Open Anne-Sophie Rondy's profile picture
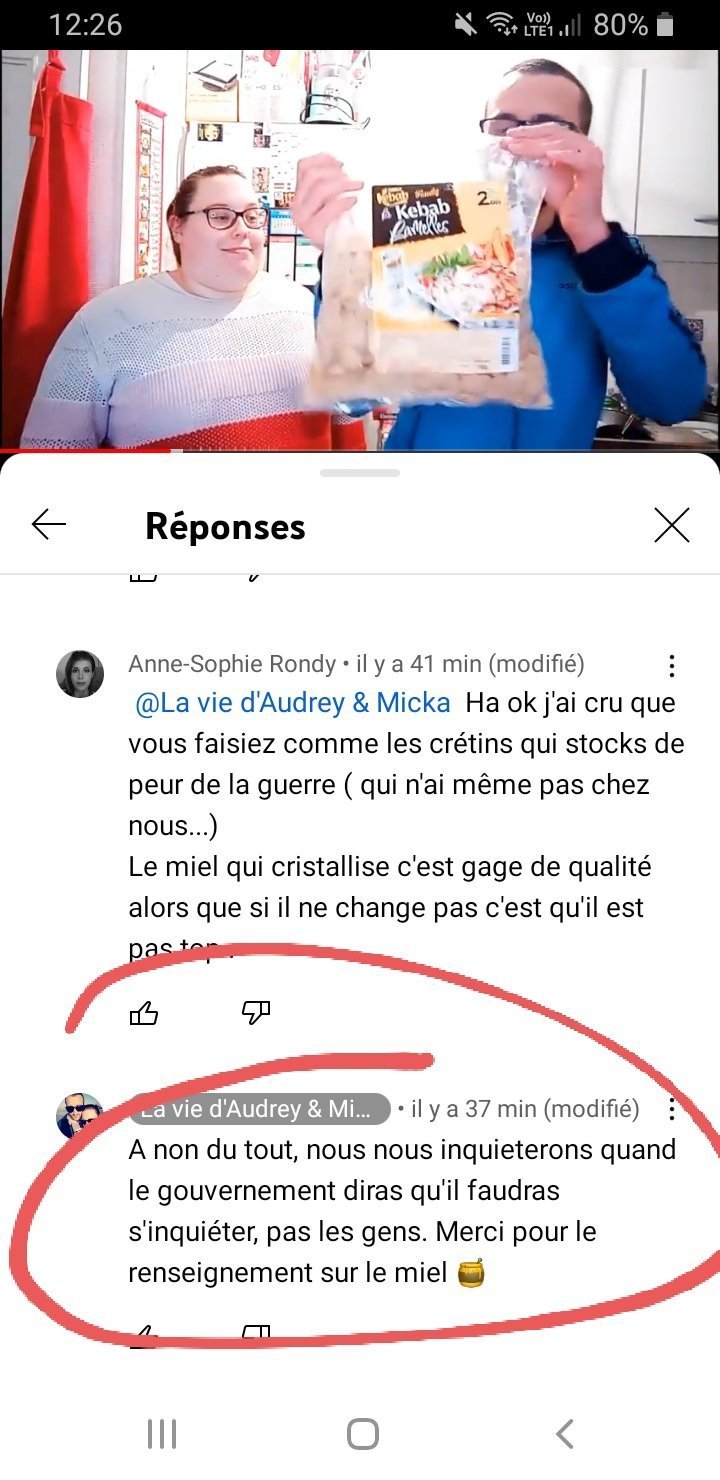Viewport: 720px width, 1480px height. (x=80, y=674)
